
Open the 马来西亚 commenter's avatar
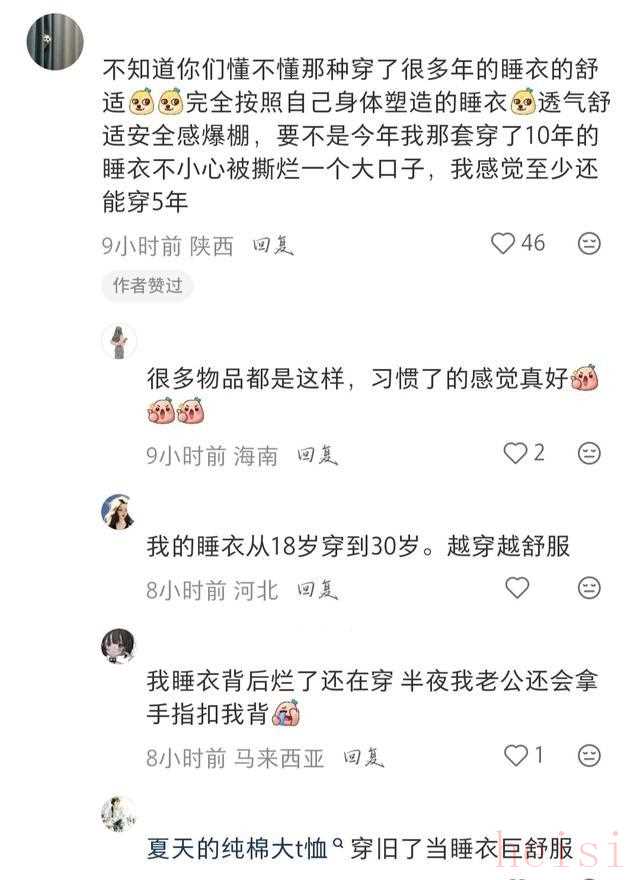coord(119,646)
